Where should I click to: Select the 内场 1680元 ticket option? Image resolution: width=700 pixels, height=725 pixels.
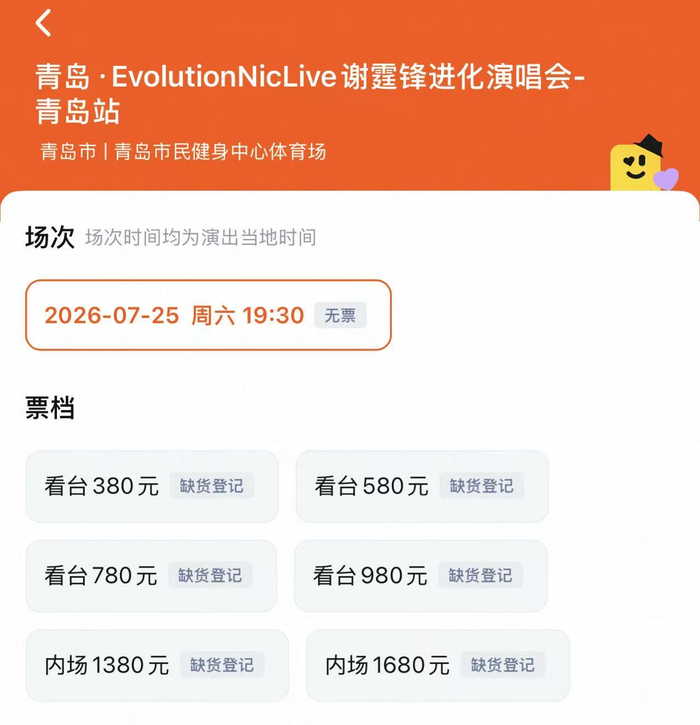tap(438, 665)
